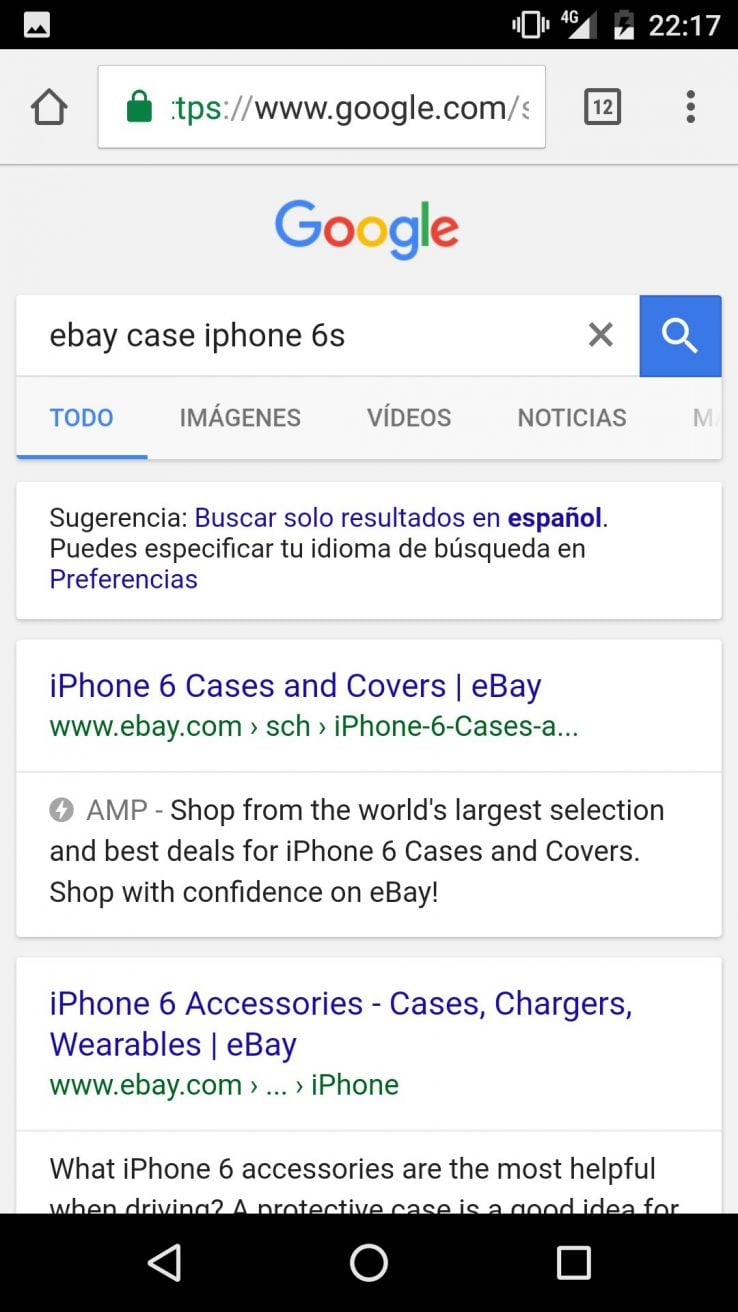Viewport: 738px width, 1312px height.
Task: Tap the Google search text box
Action: pyautogui.click(x=300, y=336)
